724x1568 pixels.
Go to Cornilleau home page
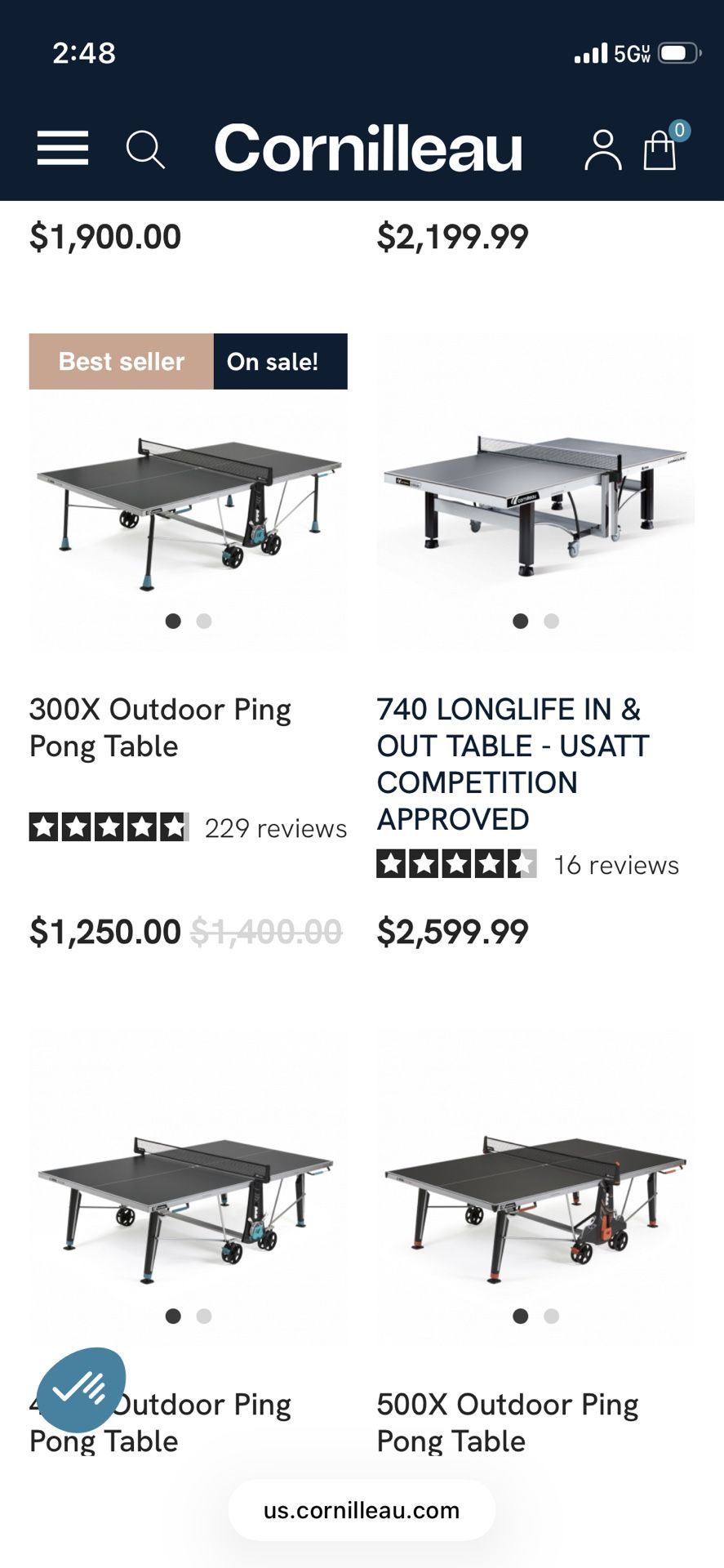click(x=368, y=149)
